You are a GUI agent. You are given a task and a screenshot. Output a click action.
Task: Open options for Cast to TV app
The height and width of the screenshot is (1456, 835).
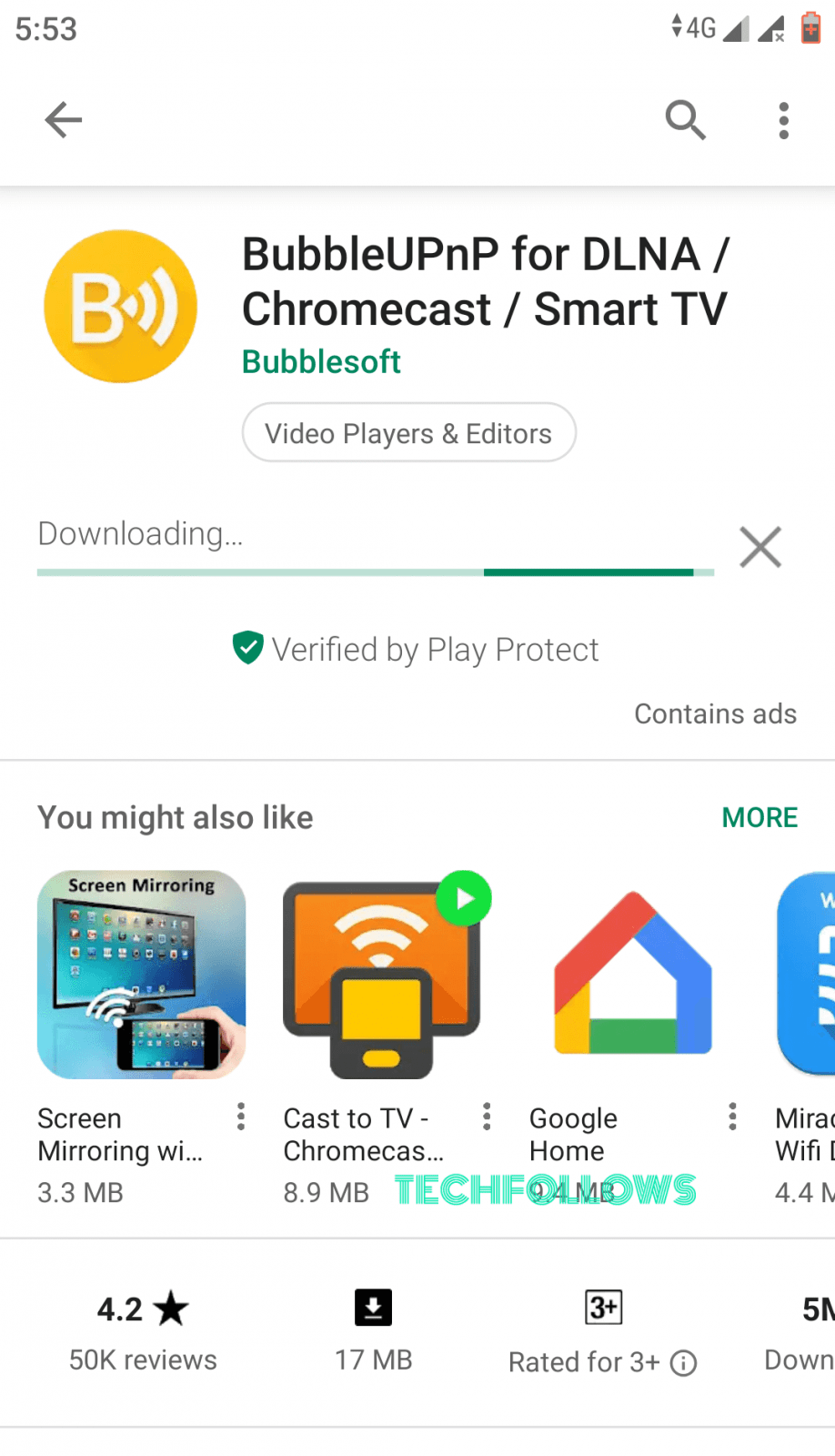click(488, 1117)
